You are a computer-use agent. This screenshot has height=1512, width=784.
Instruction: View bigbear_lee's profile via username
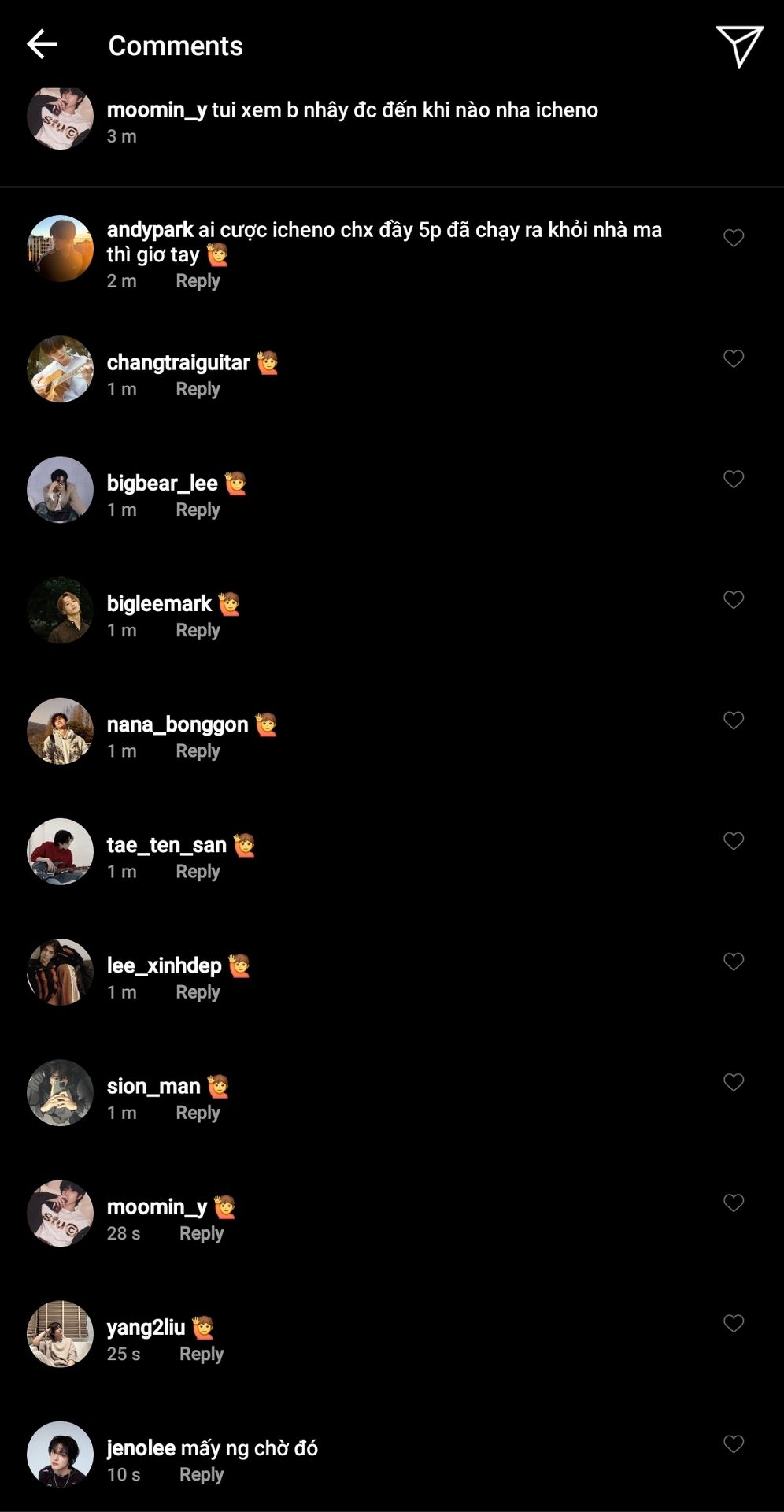pyautogui.click(x=162, y=483)
